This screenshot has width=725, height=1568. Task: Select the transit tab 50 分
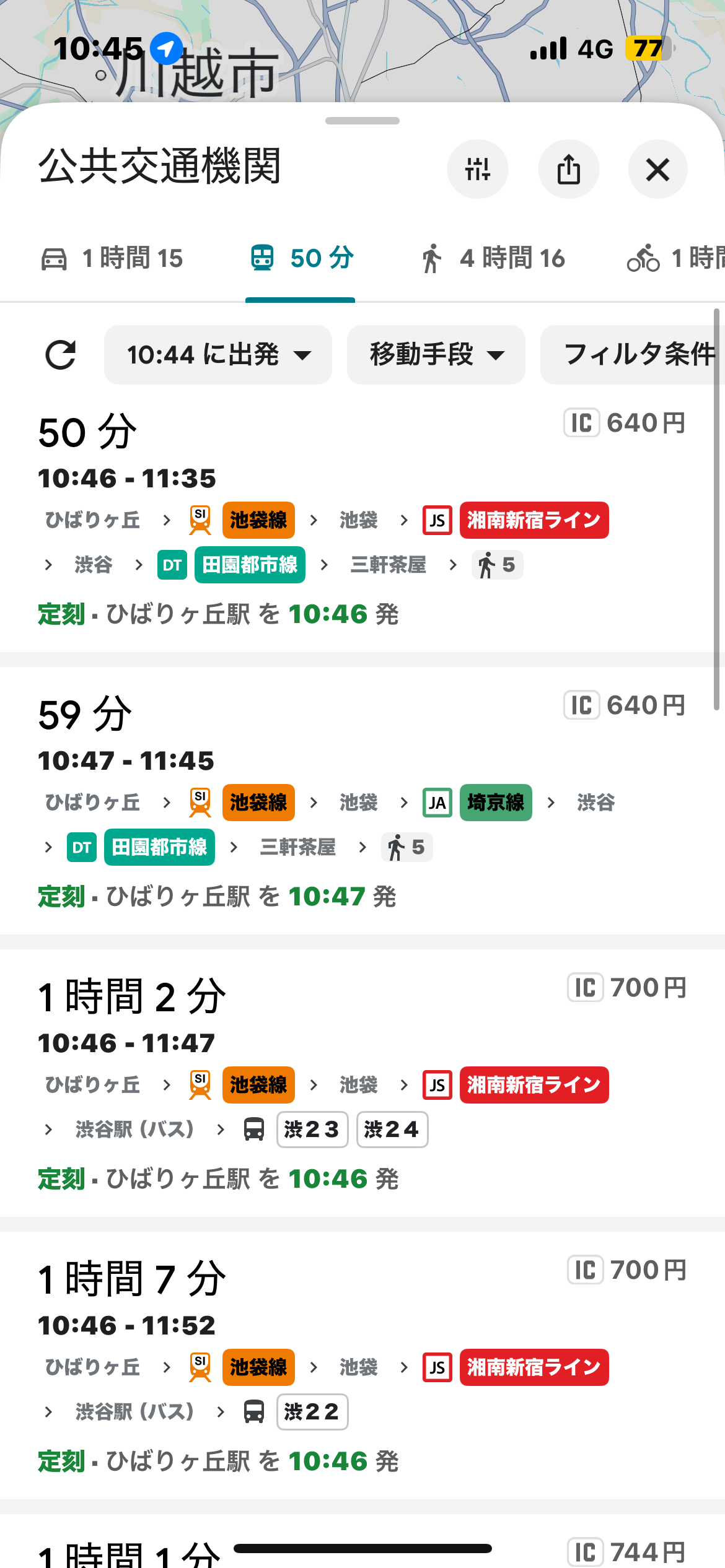(x=301, y=258)
